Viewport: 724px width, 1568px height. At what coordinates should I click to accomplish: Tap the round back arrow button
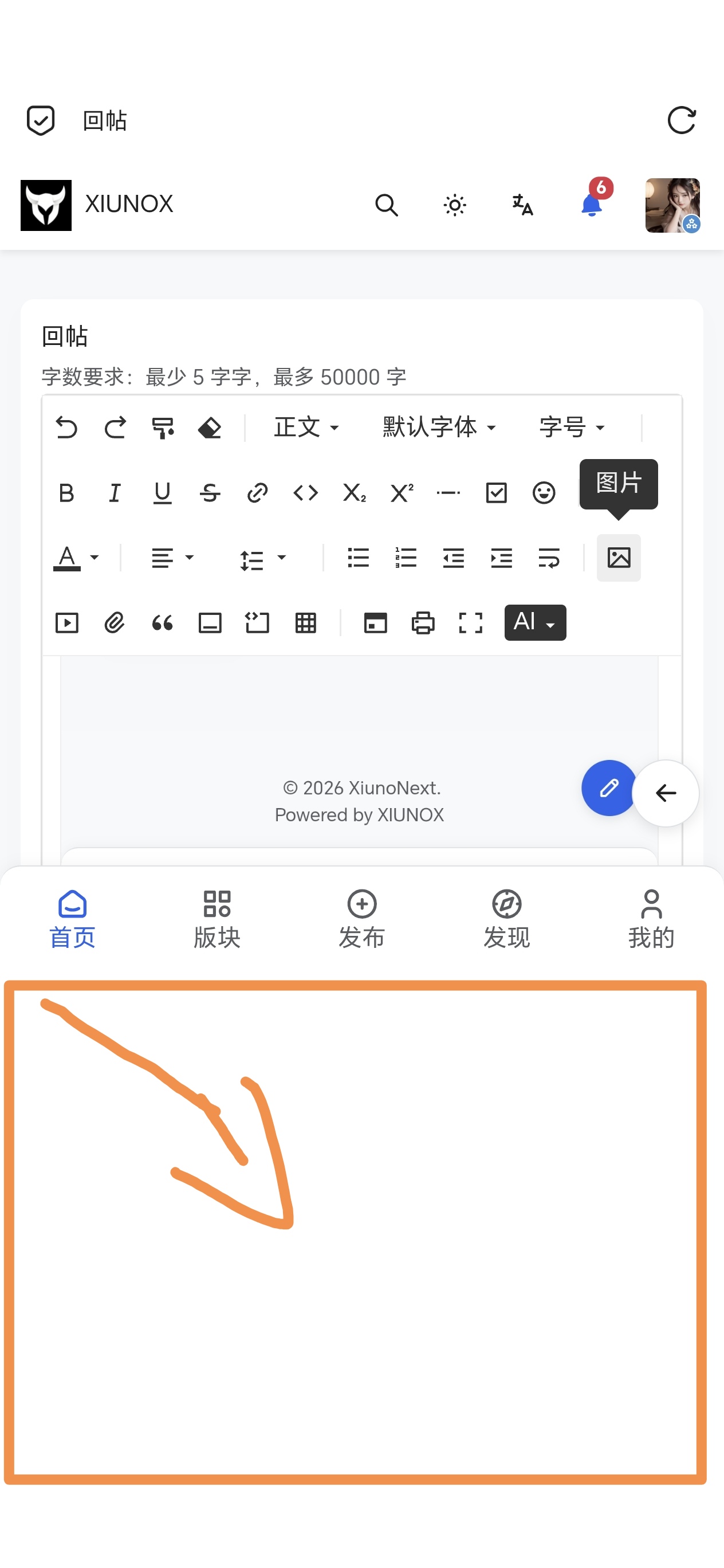666,793
